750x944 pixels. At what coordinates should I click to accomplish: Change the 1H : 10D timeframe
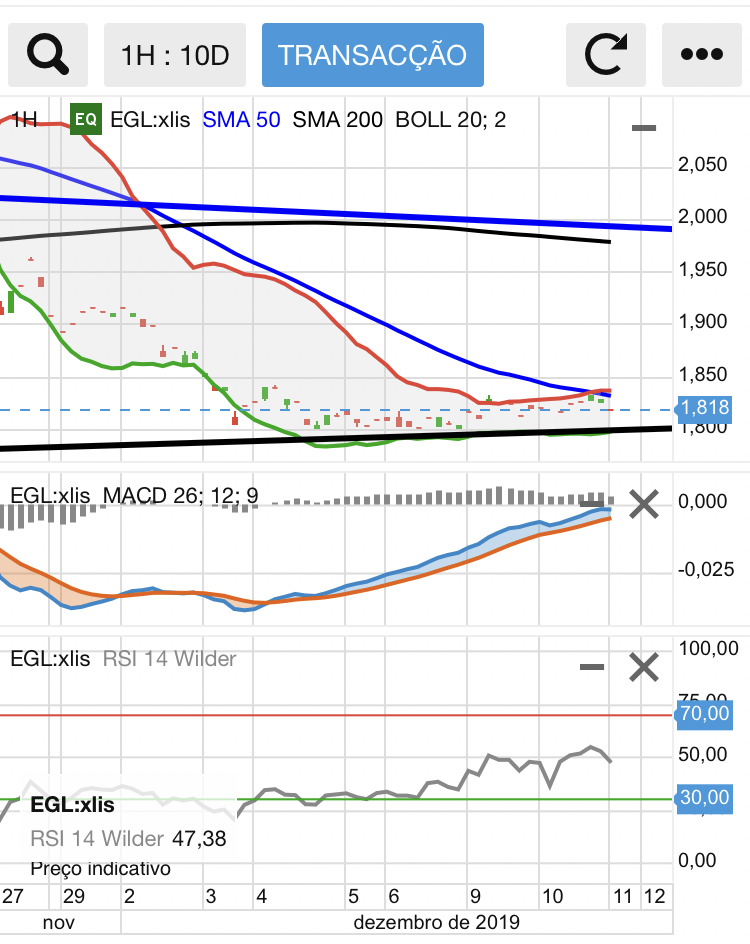pos(175,54)
